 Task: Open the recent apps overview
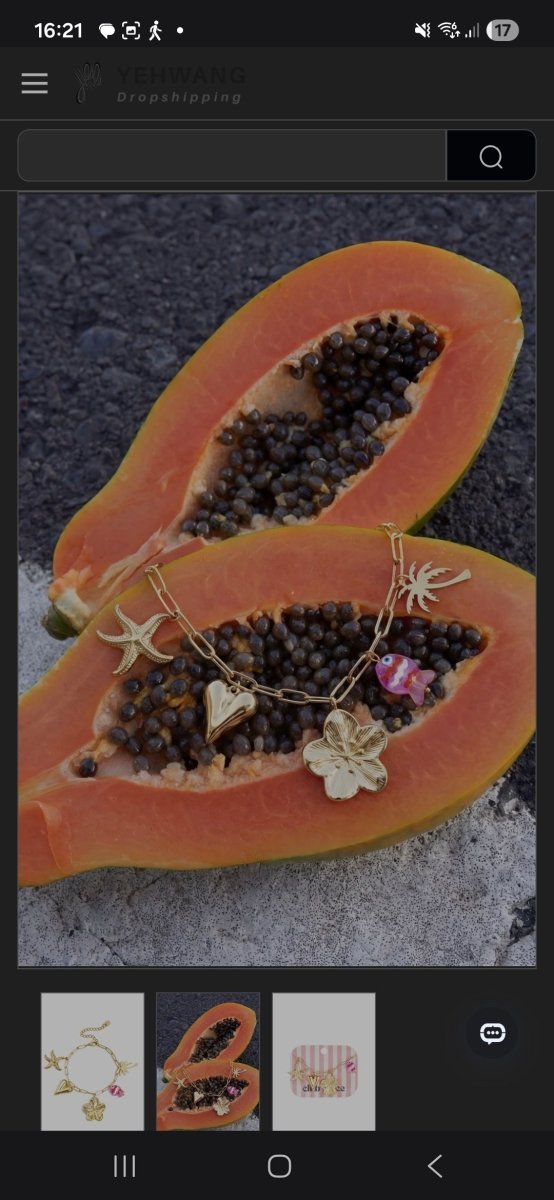(124, 1166)
